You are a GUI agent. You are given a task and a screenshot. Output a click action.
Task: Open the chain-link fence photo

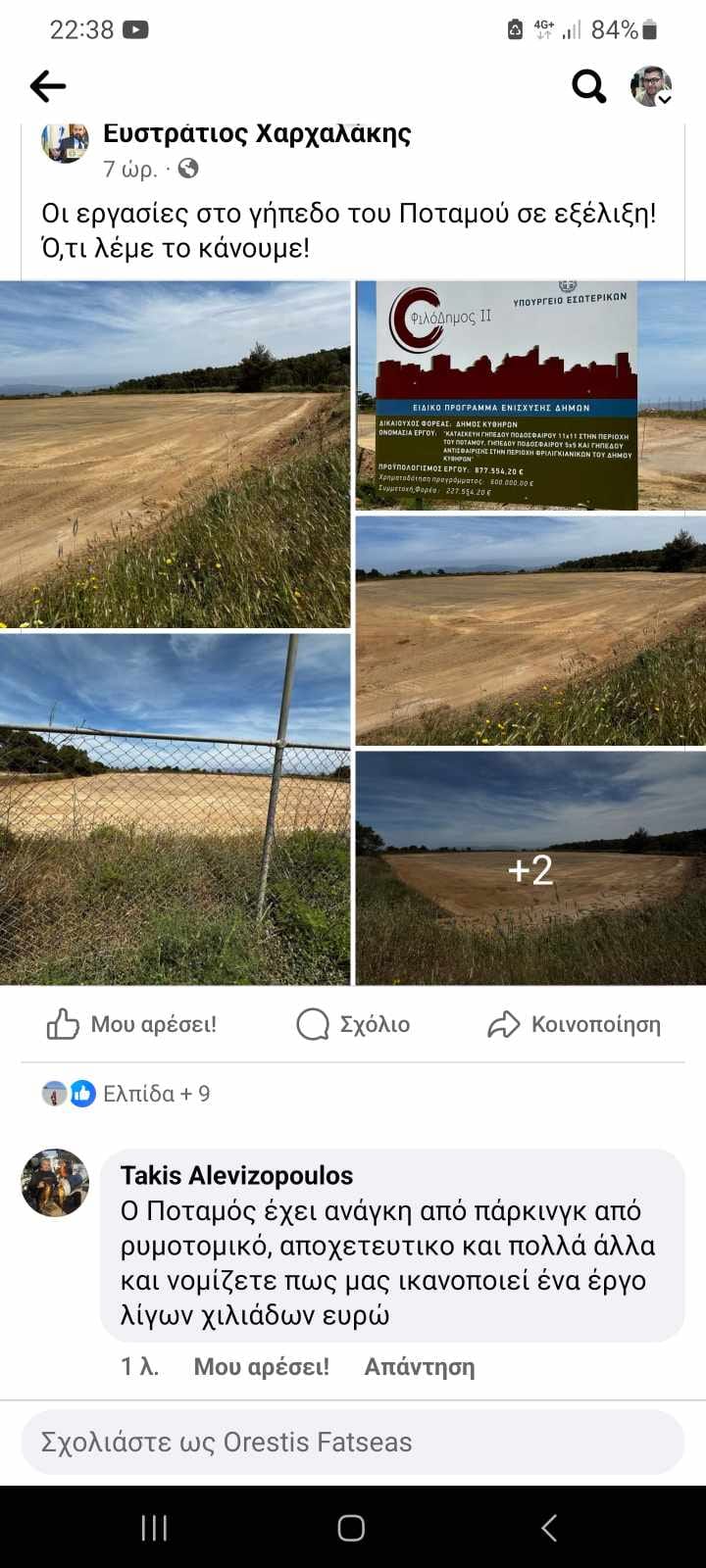coord(175,809)
